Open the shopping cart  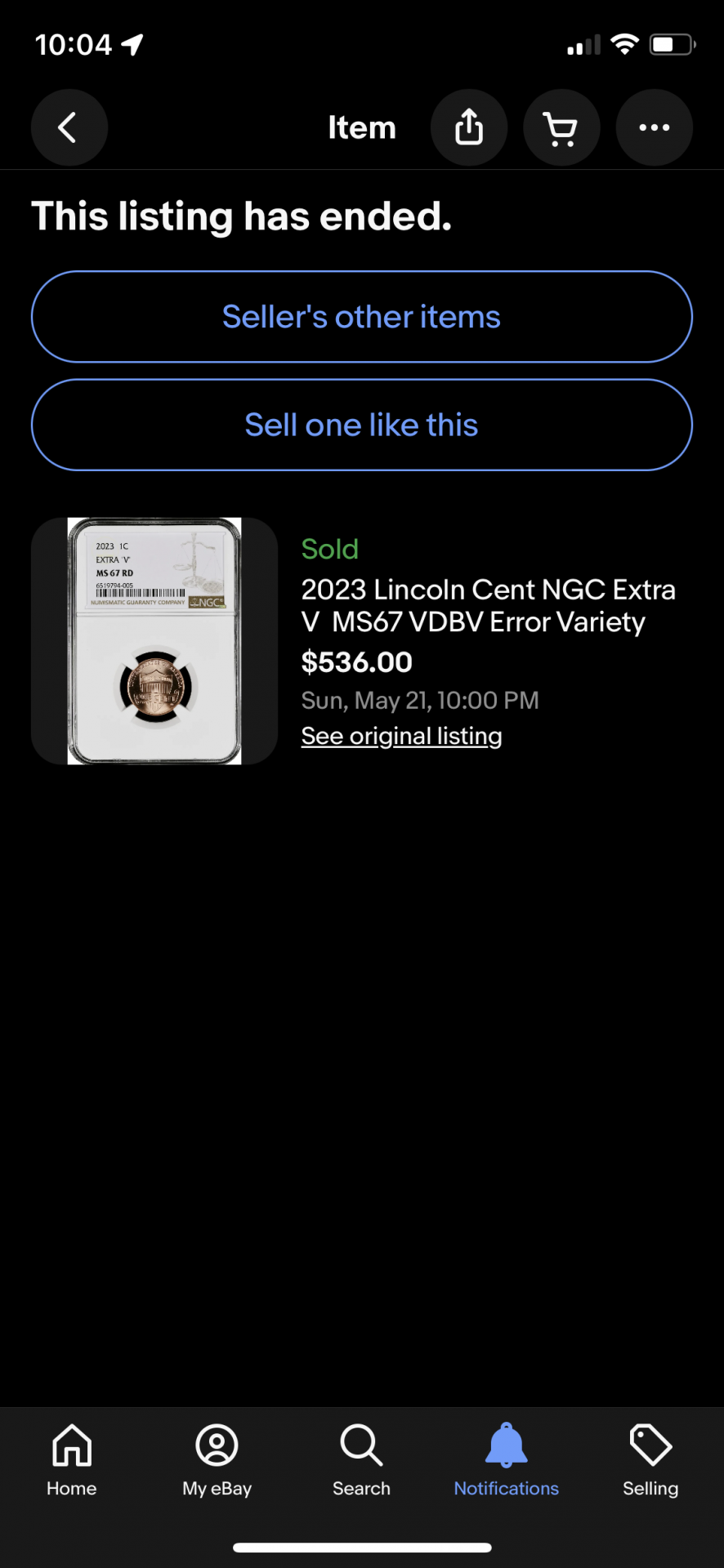(x=561, y=127)
